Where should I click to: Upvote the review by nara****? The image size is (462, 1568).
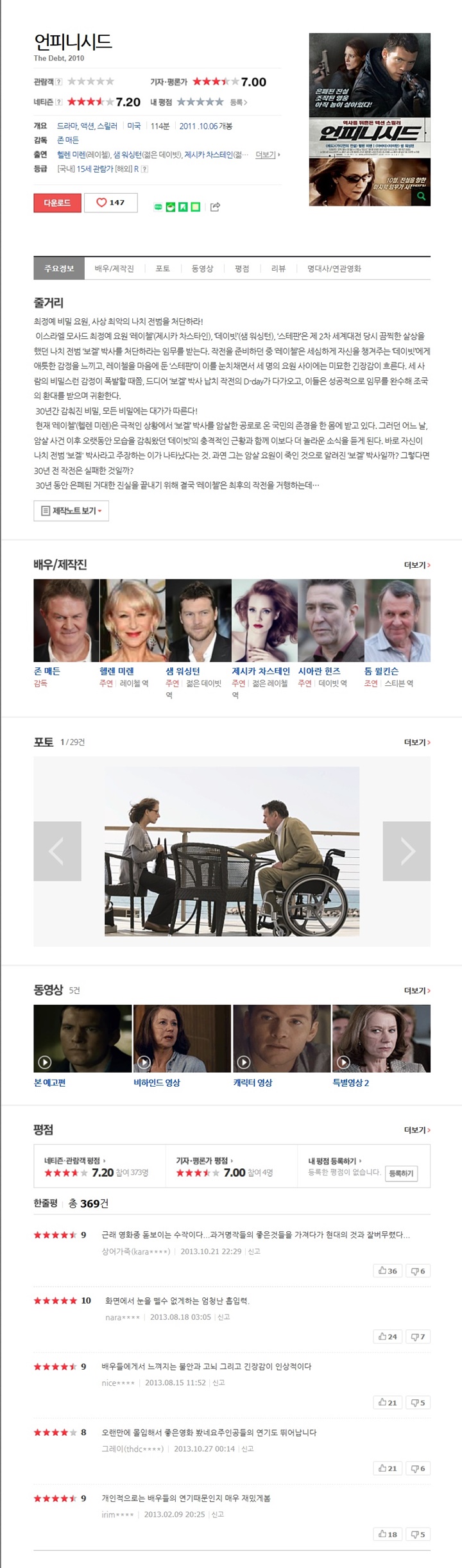pyautogui.click(x=388, y=1336)
